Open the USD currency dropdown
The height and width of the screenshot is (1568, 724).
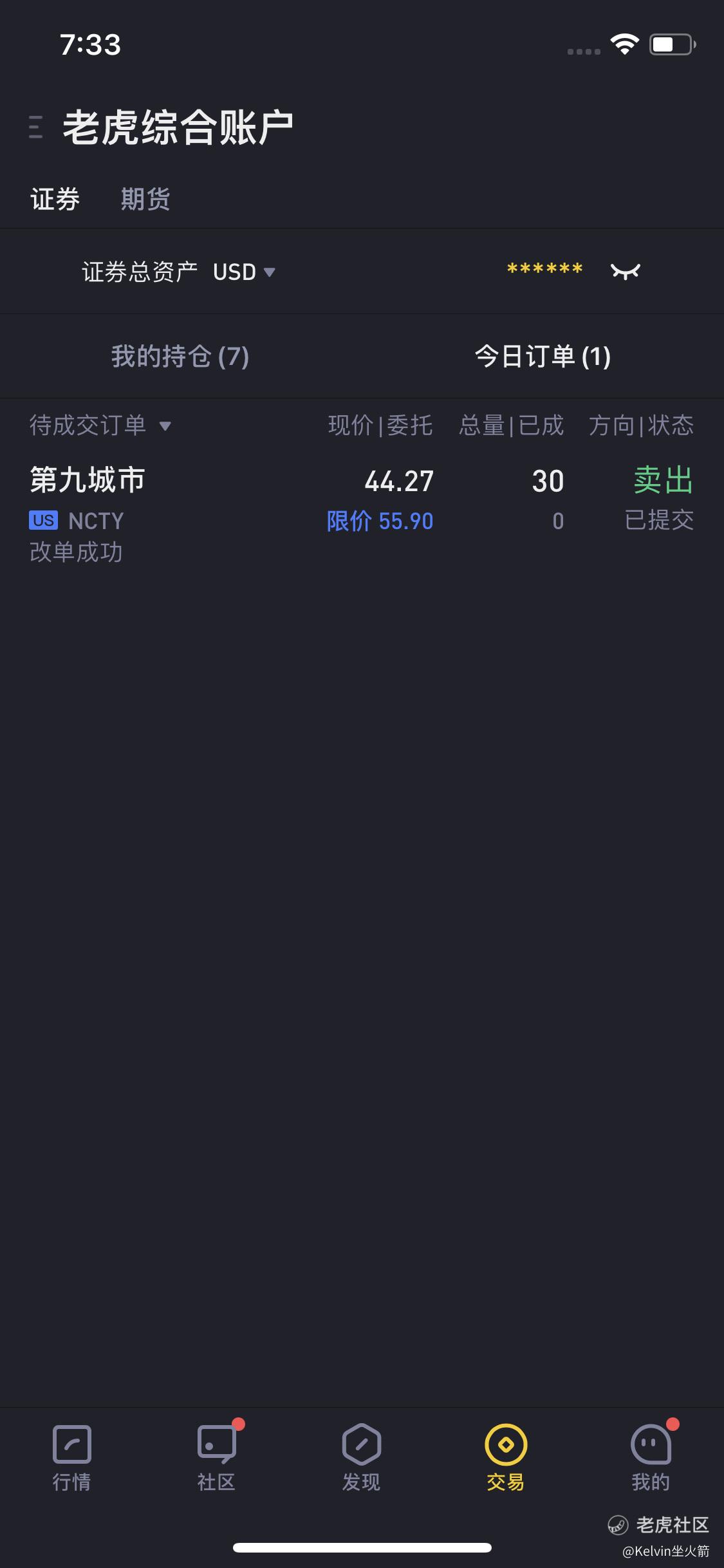[x=244, y=272]
